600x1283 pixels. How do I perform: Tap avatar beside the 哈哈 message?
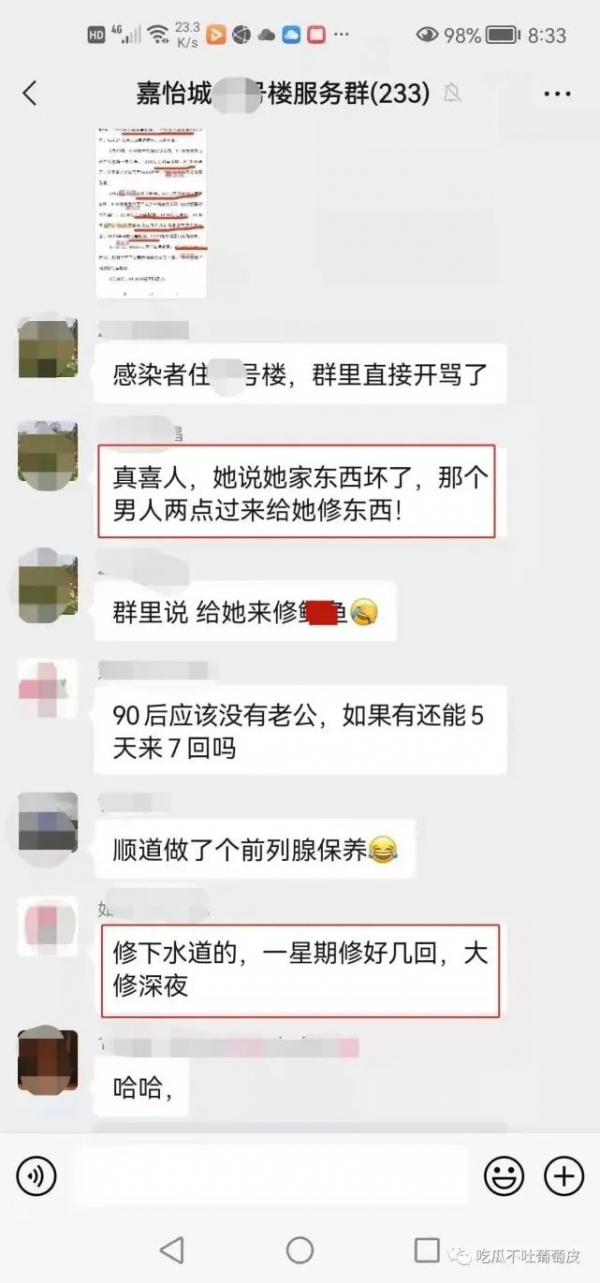pyautogui.click(x=48, y=1060)
